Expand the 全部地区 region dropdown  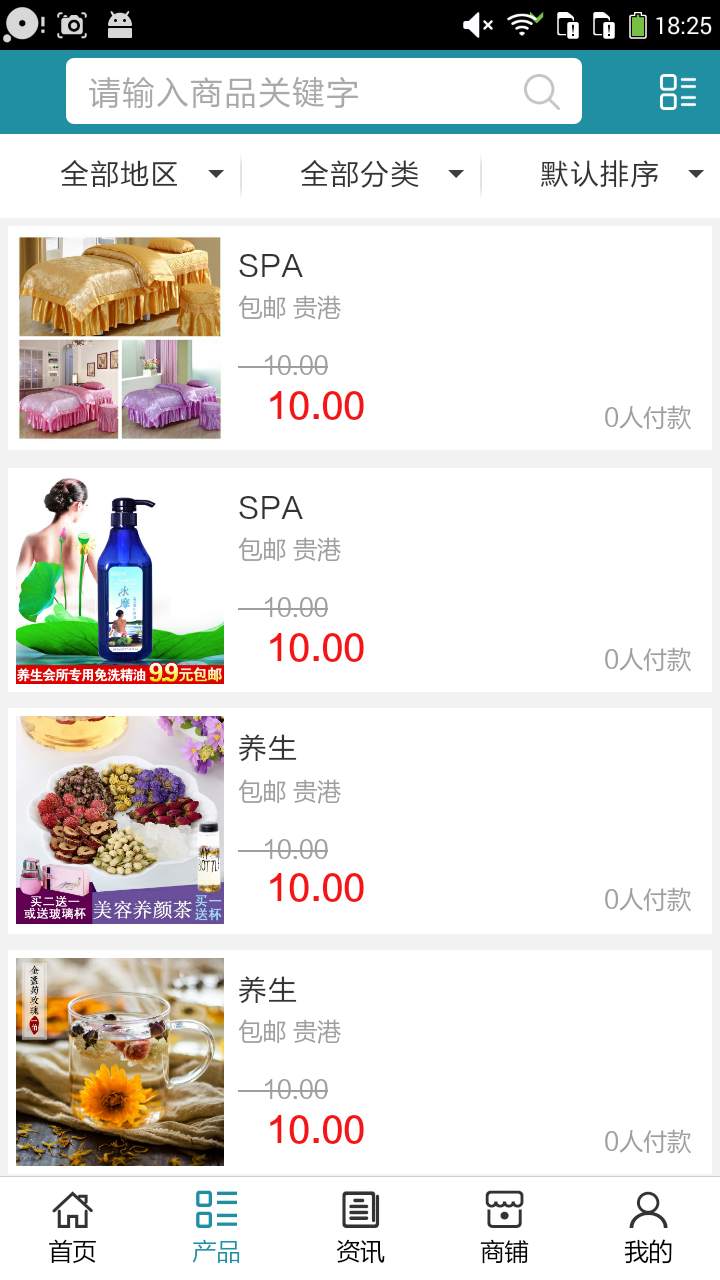tap(140, 175)
